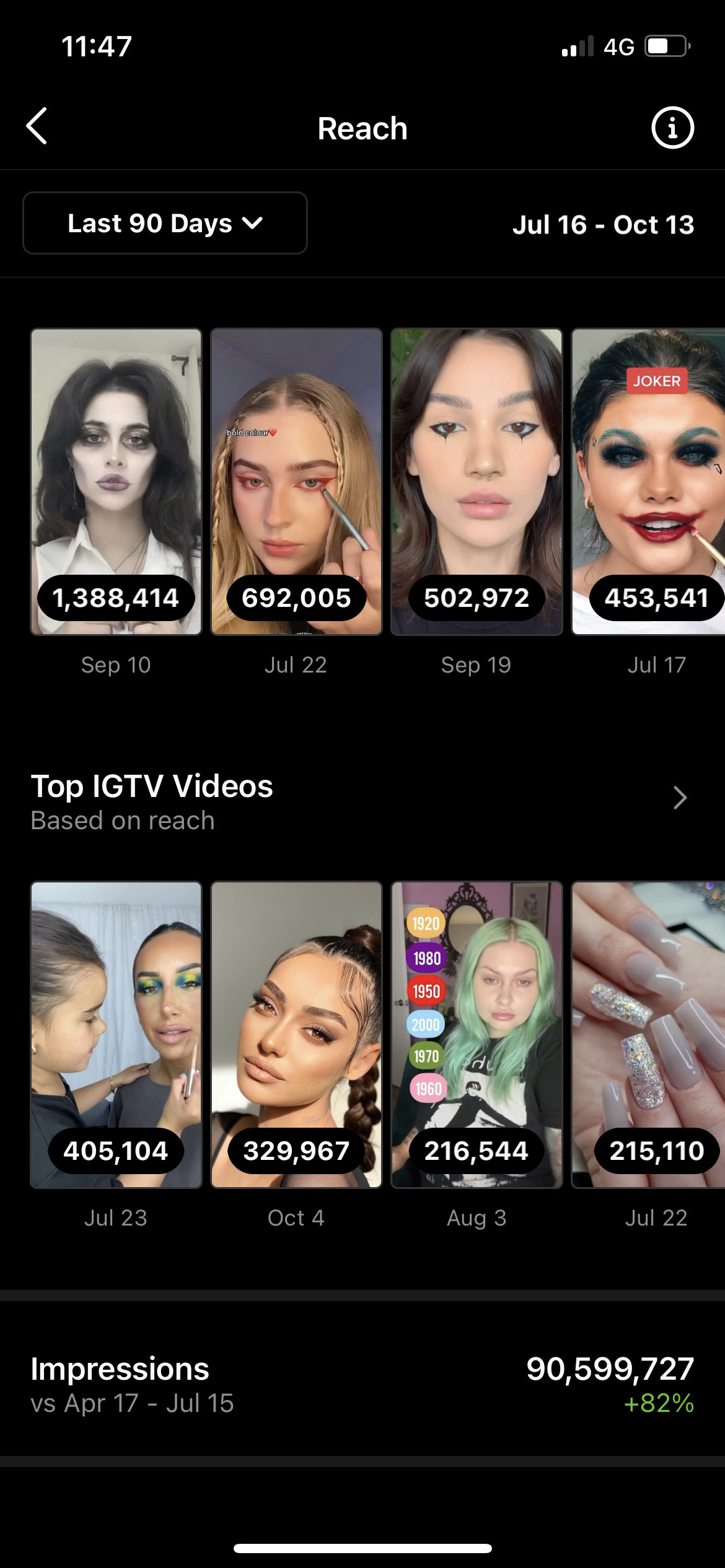The image size is (725, 1568).
Task: Open the IGTV video with 405,104 reach
Action: pos(116,1034)
